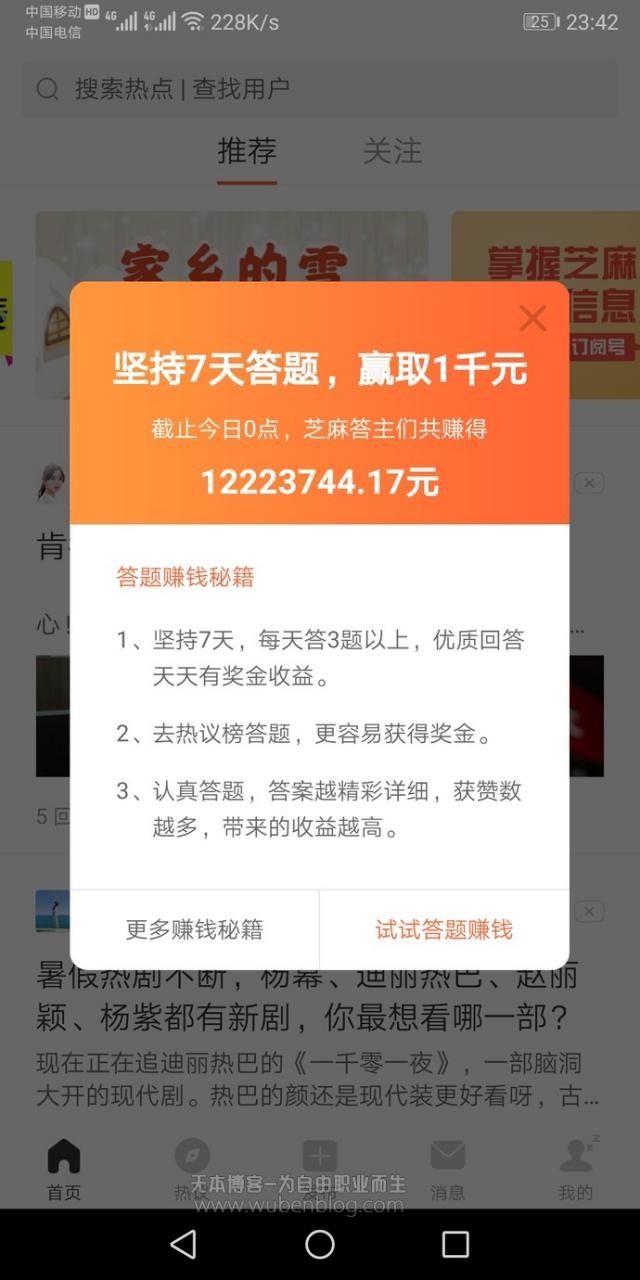Tap the system home button
The width and height of the screenshot is (640, 1280).
click(320, 1244)
